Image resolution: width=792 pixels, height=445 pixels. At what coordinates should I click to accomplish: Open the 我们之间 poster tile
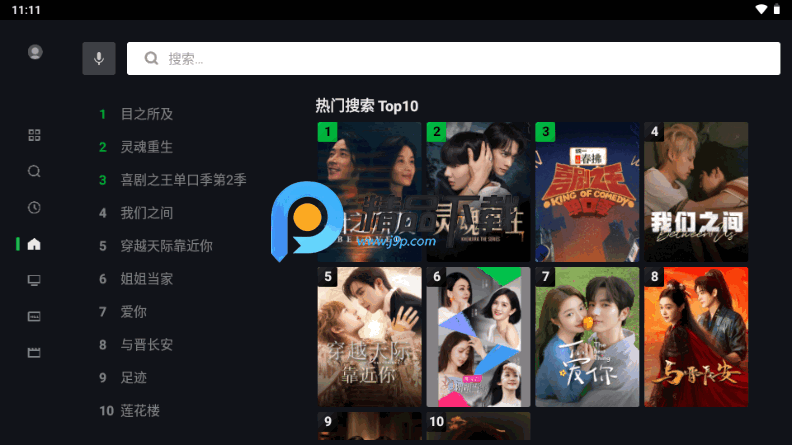[x=696, y=192]
